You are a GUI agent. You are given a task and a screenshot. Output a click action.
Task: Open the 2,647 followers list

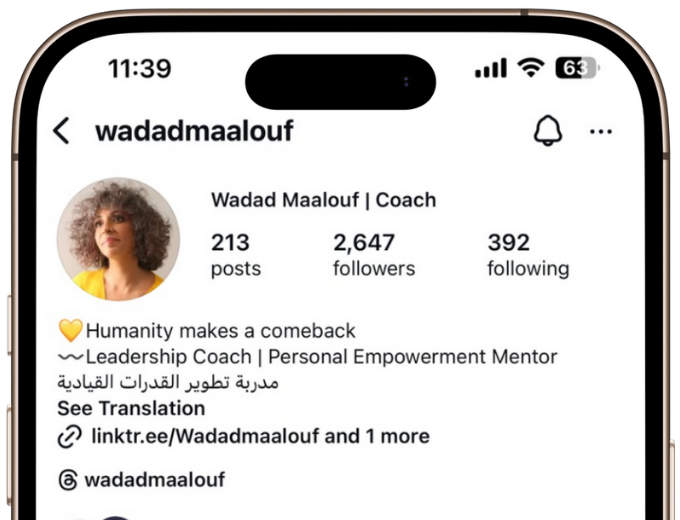point(373,255)
